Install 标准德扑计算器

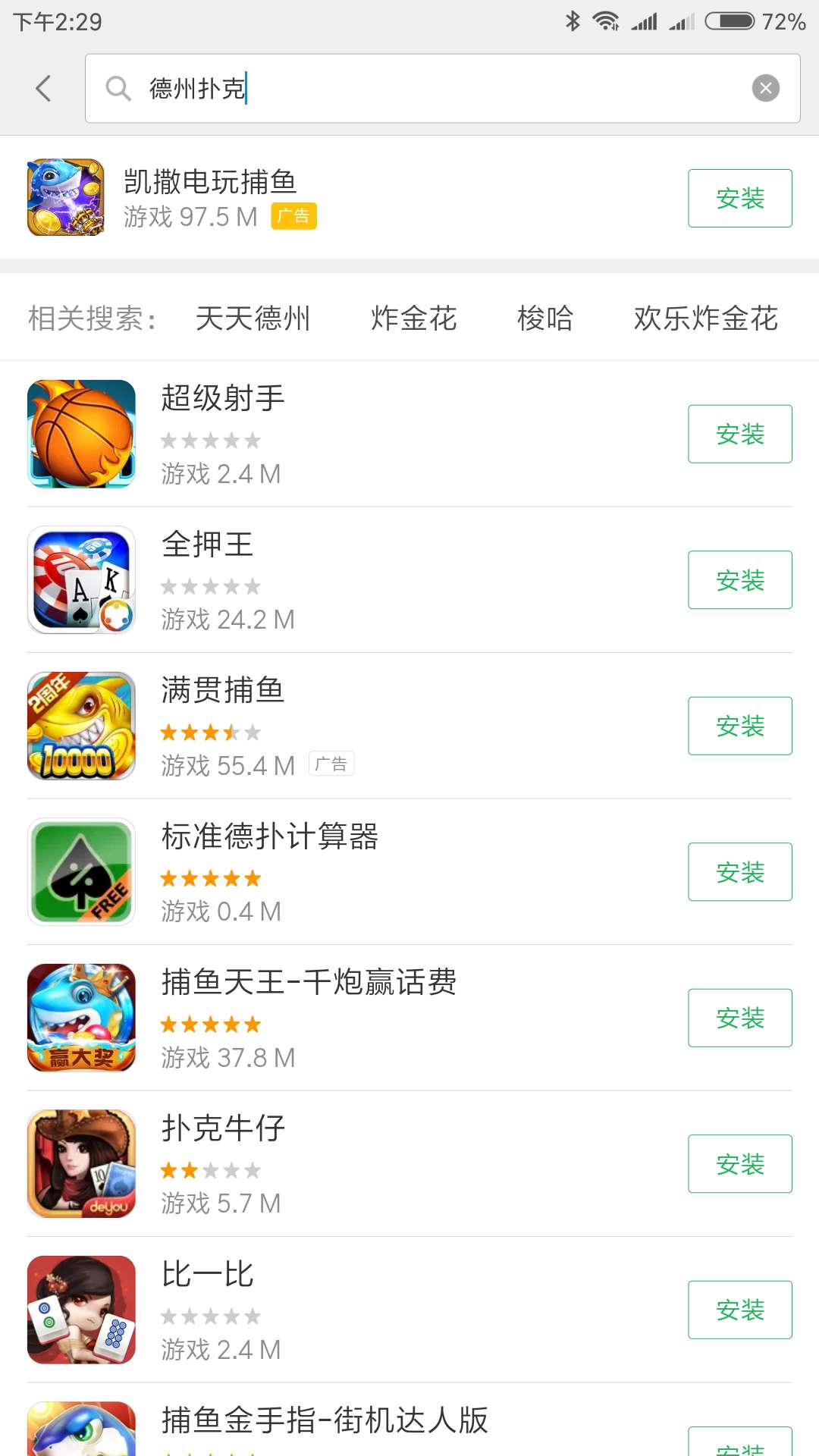pyautogui.click(x=739, y=872)
